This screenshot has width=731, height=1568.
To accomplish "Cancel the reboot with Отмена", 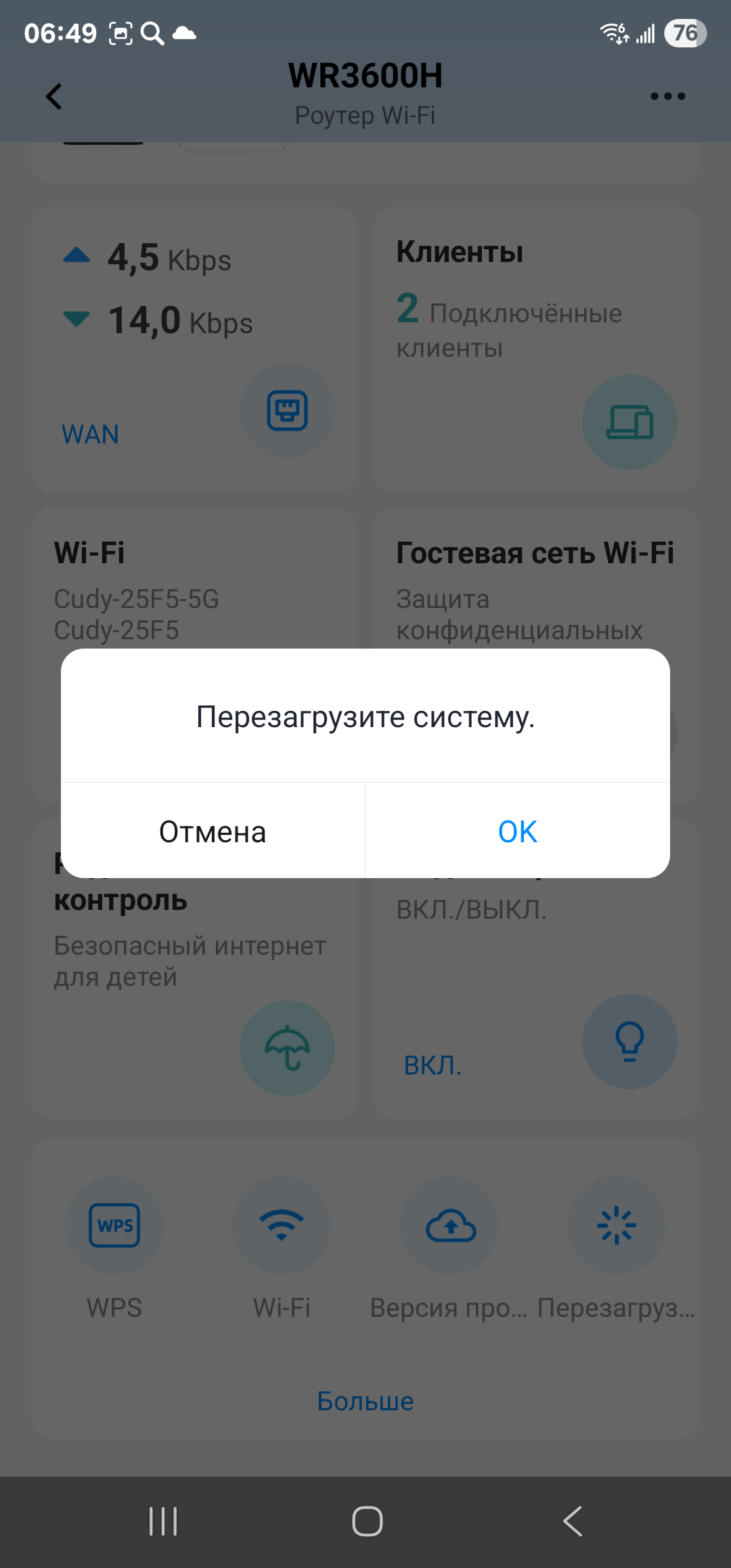I will point(213,831).
